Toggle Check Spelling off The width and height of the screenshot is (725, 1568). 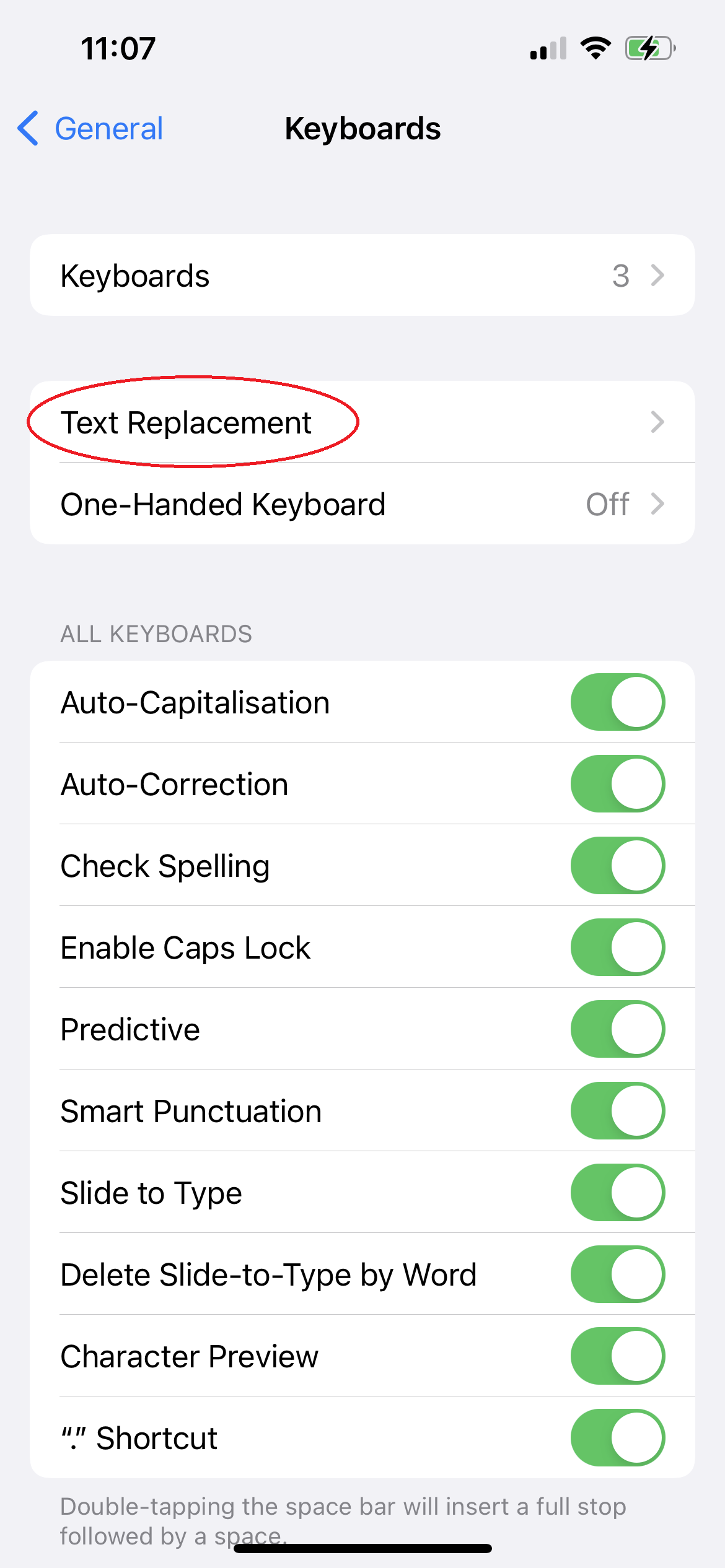618,866
